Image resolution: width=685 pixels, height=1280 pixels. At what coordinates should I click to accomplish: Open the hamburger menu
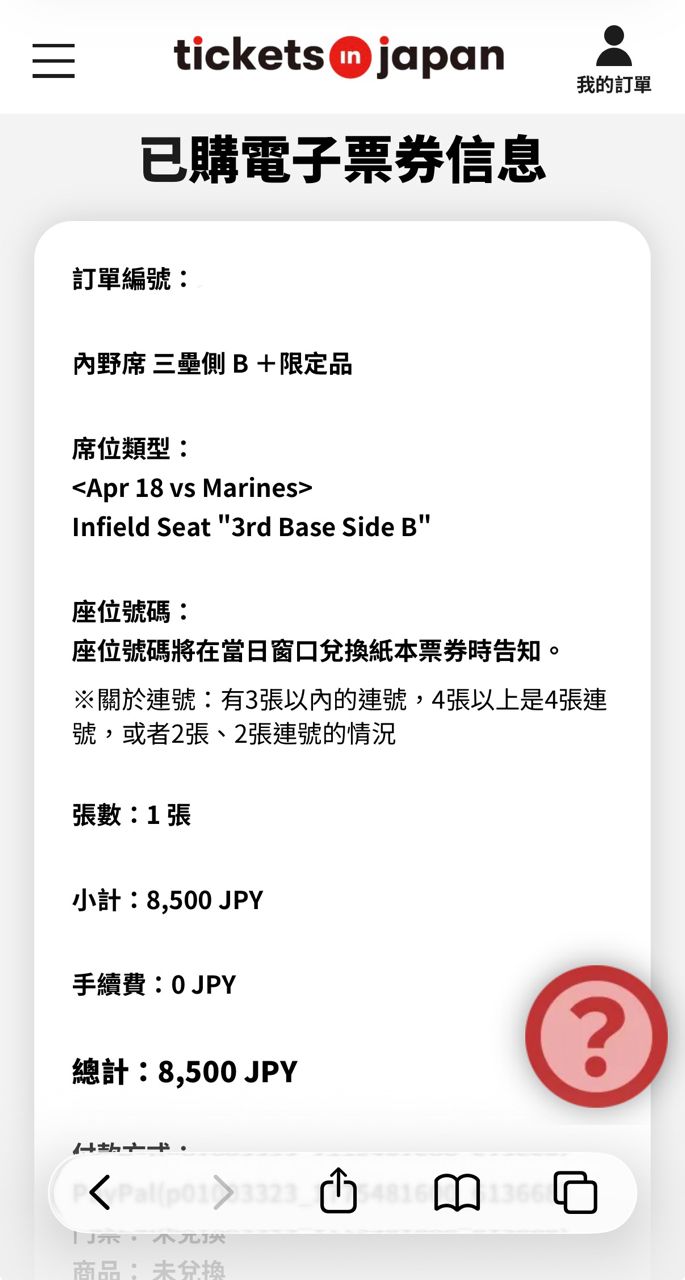pos(53,60)
